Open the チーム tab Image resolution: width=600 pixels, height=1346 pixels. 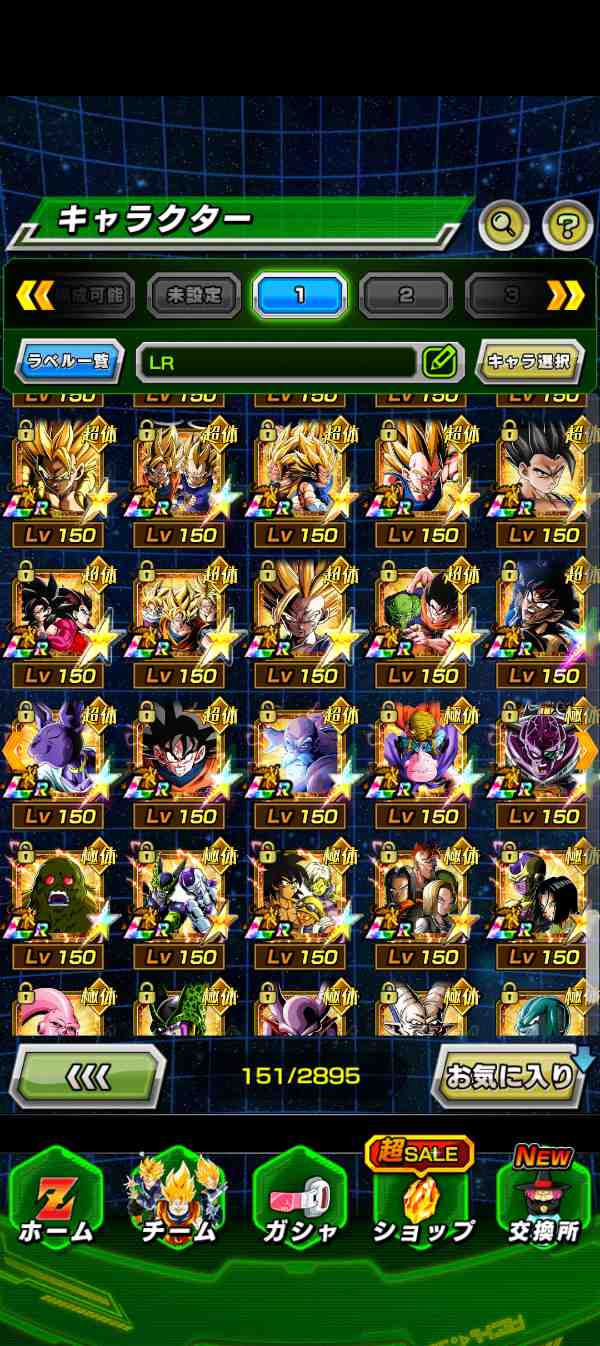click(x=177, y=1200)
